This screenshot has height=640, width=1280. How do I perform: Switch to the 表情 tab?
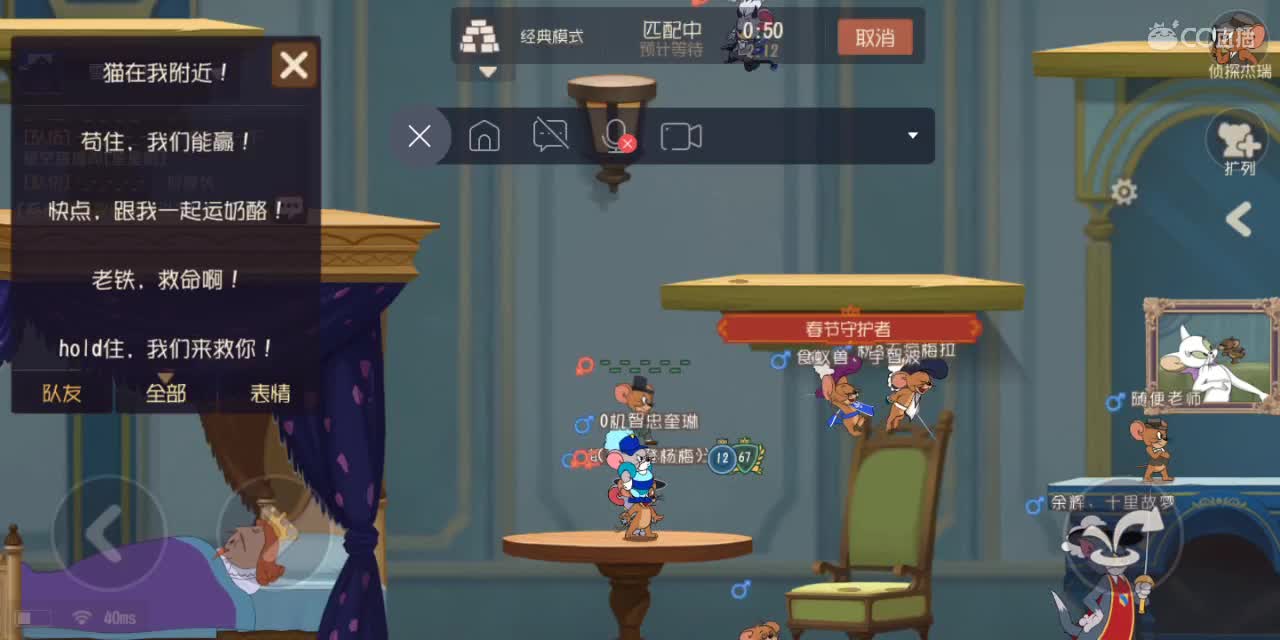tap(270, 393)
